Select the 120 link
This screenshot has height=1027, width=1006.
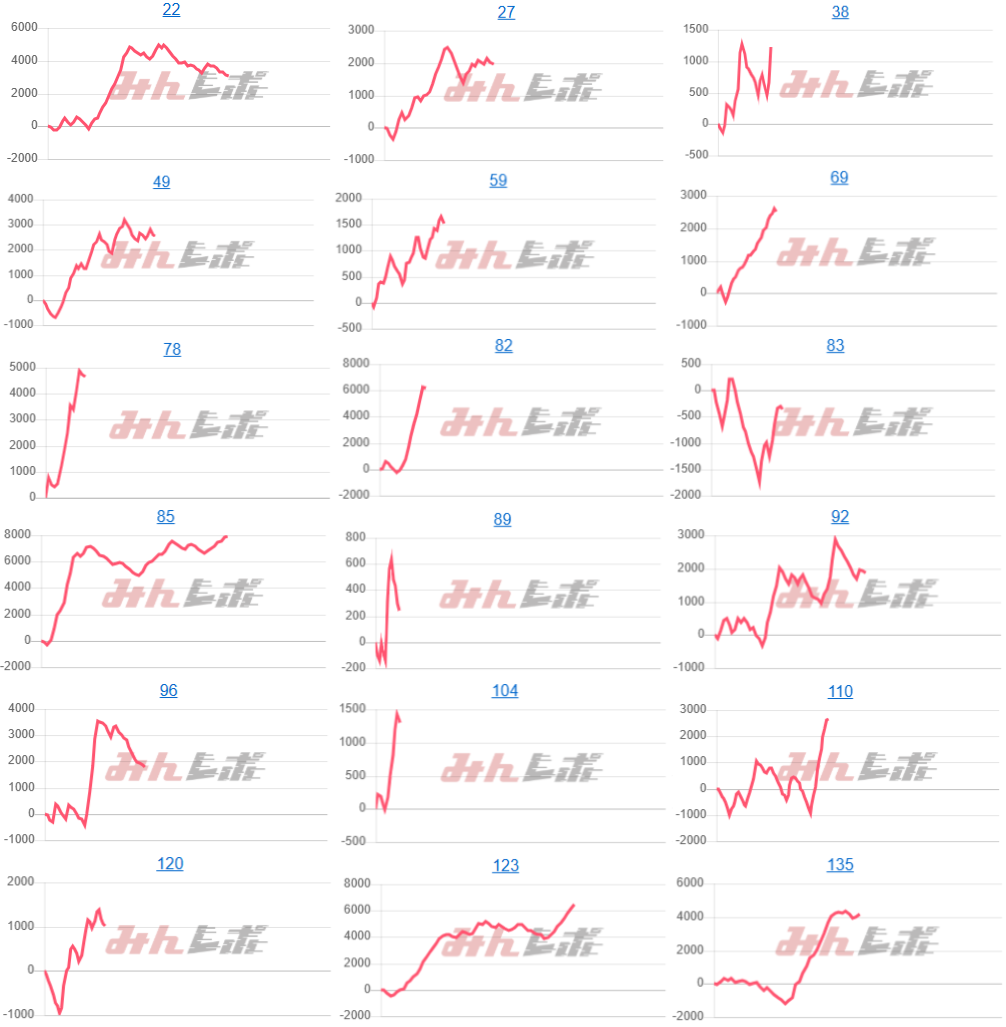[170, 864]
